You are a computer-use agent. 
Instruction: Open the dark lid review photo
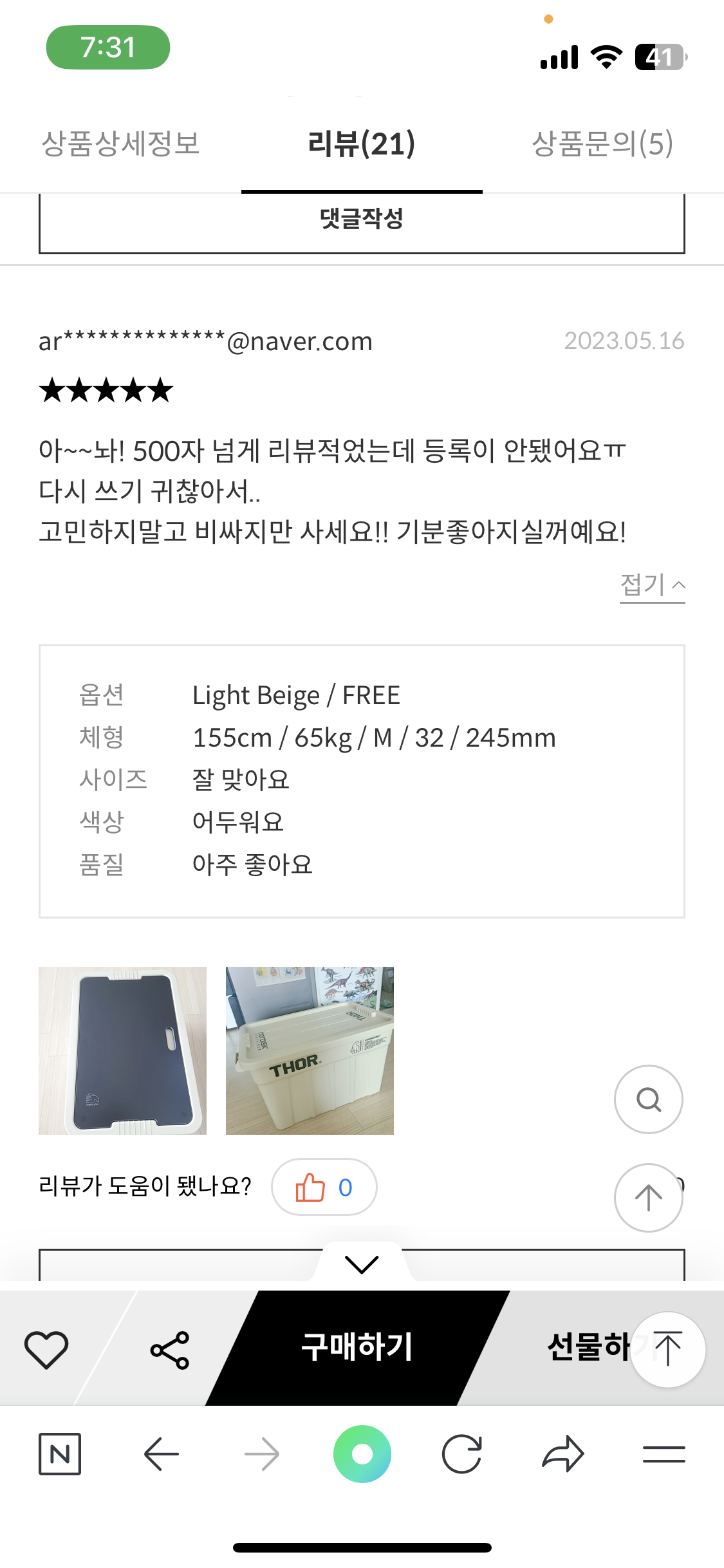pyautogui.click(x=122, y=1050)
